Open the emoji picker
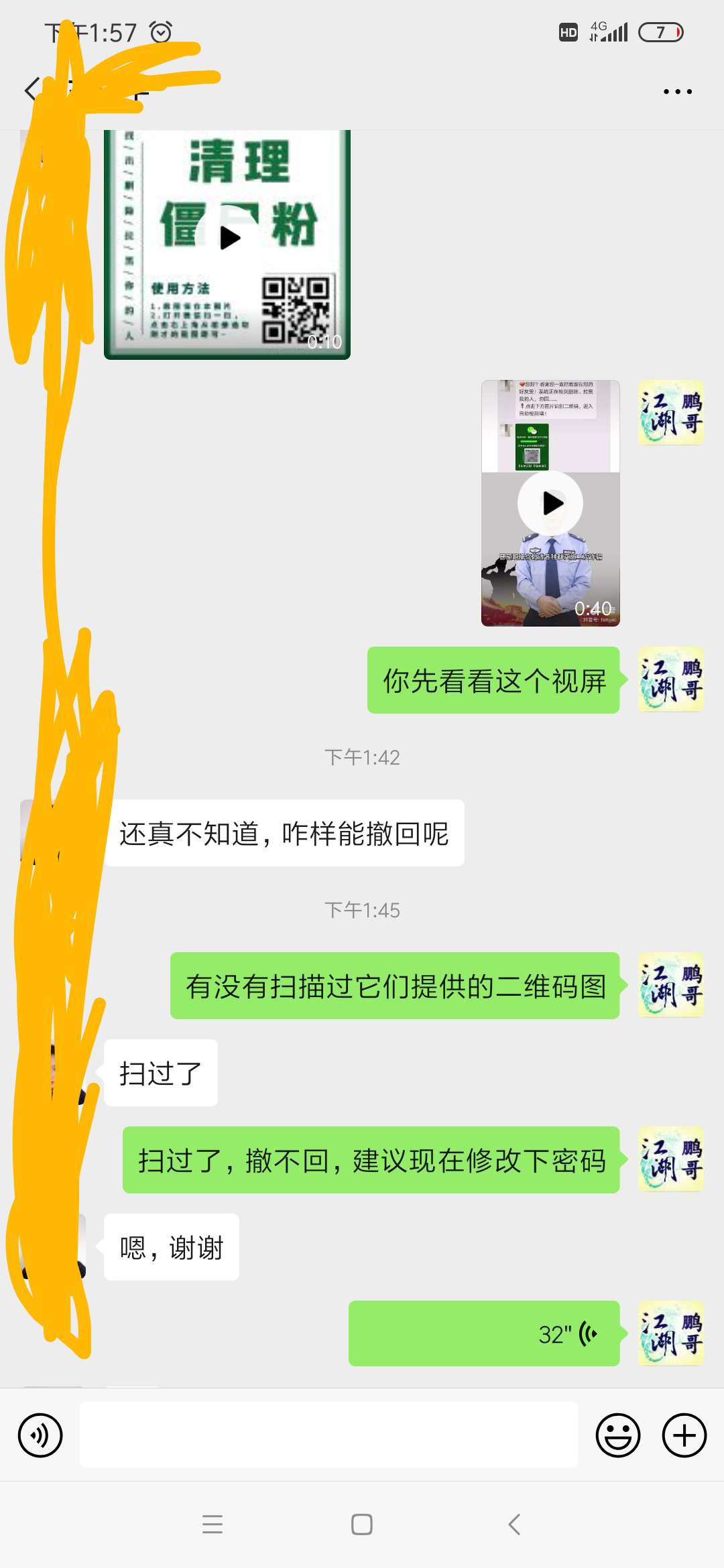 coord(617,1435)
